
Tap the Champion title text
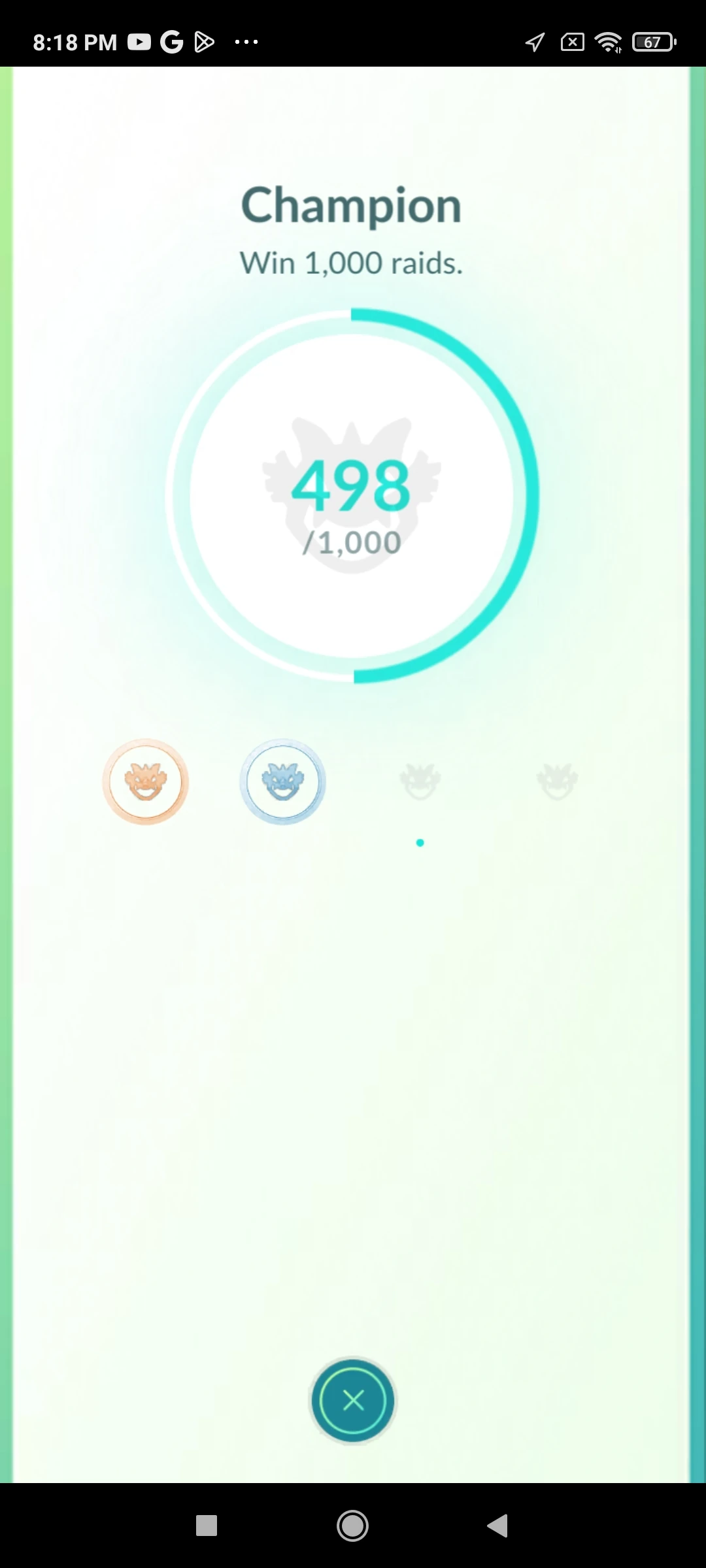point(351,204)
